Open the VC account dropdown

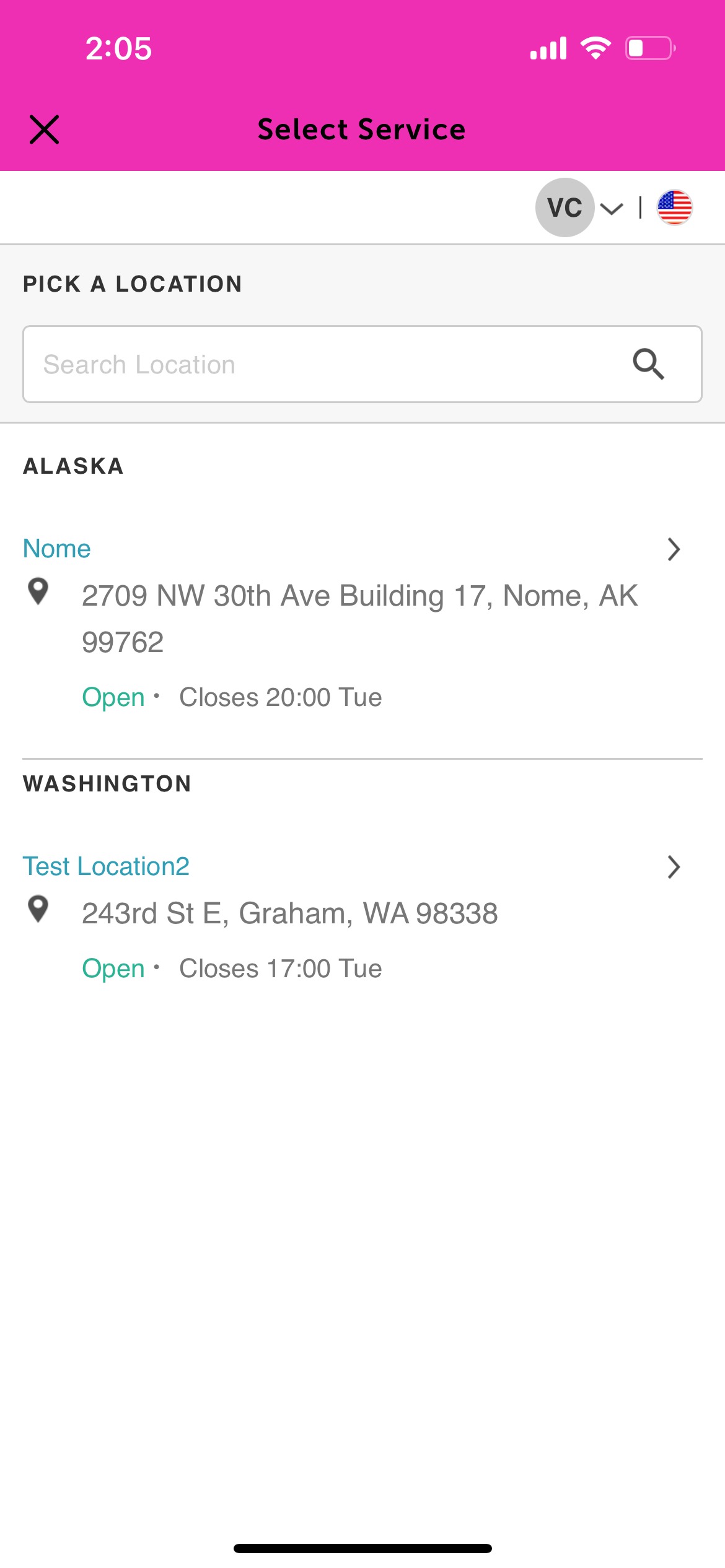click(579, 208)
